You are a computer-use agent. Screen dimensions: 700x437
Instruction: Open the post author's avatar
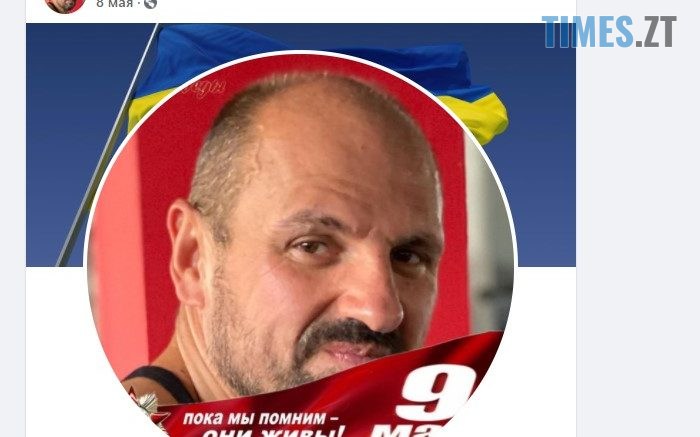[65, 4]
